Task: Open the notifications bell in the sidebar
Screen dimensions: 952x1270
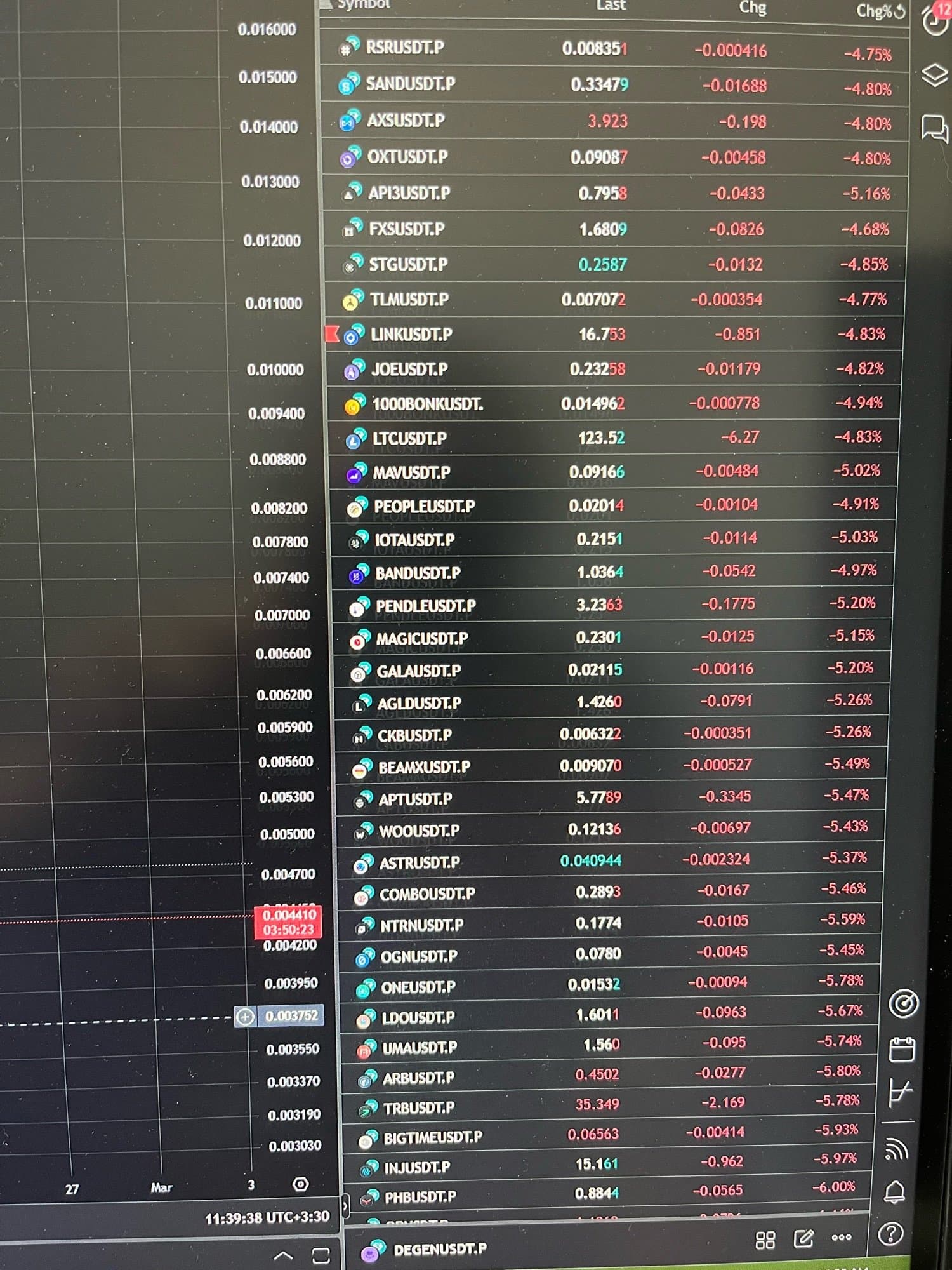Action: tap(895, 1192)
